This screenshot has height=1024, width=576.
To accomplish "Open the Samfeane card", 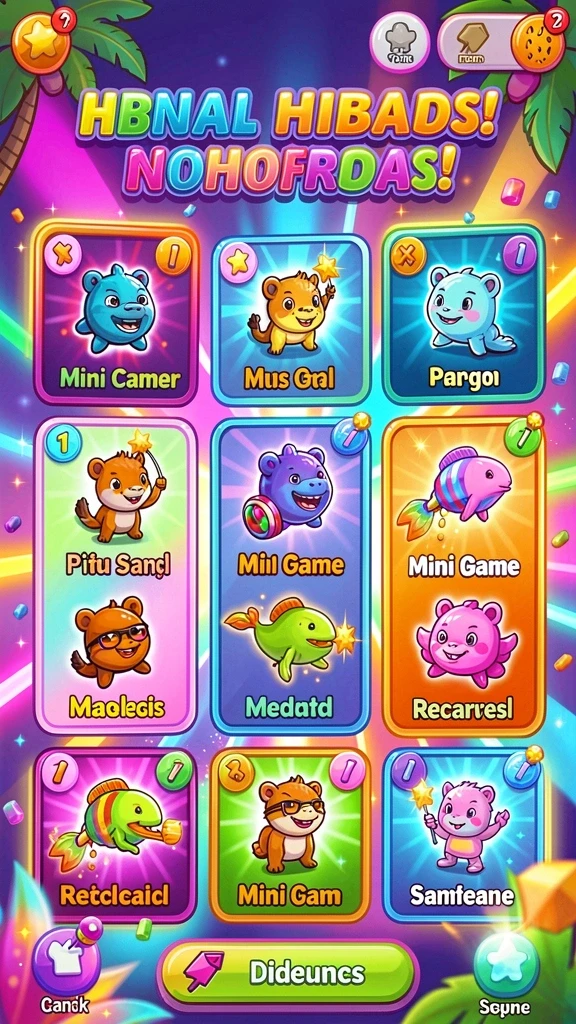I will click(x=464, y=835).
